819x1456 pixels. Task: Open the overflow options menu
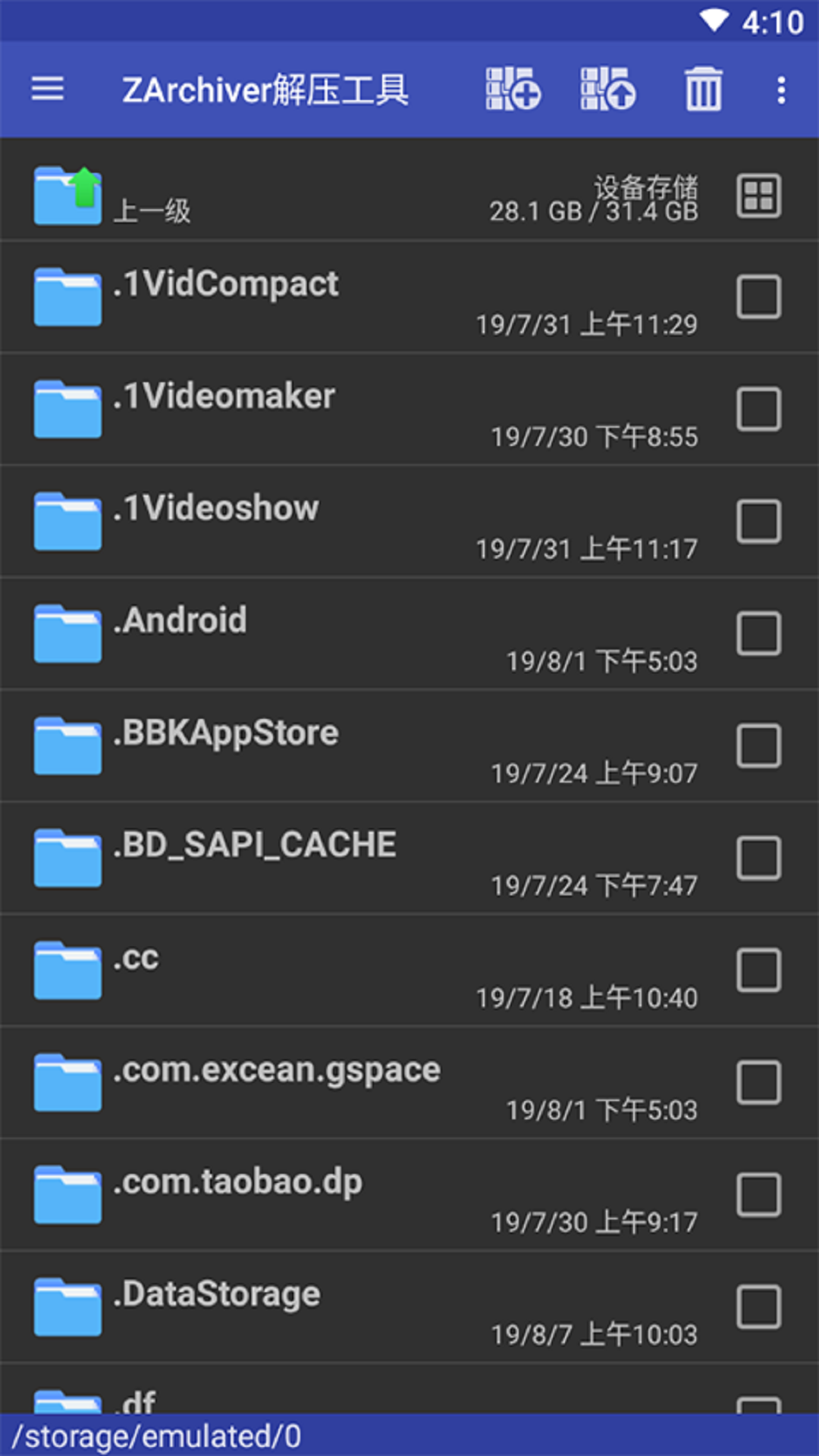coord(780,89)
